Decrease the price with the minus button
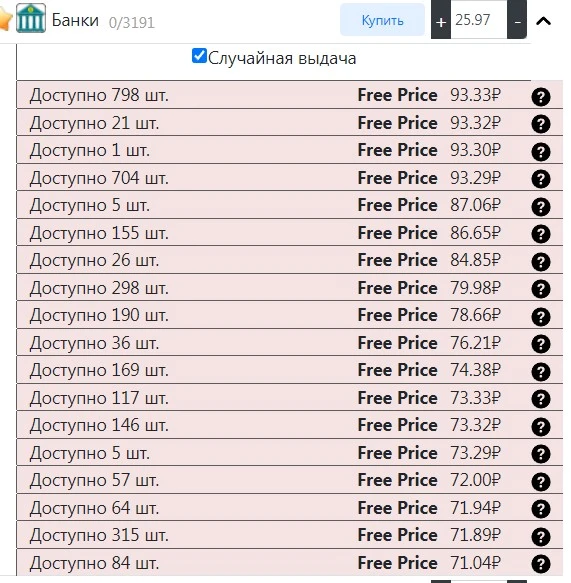Screen dimensions: 571x583 517,20
